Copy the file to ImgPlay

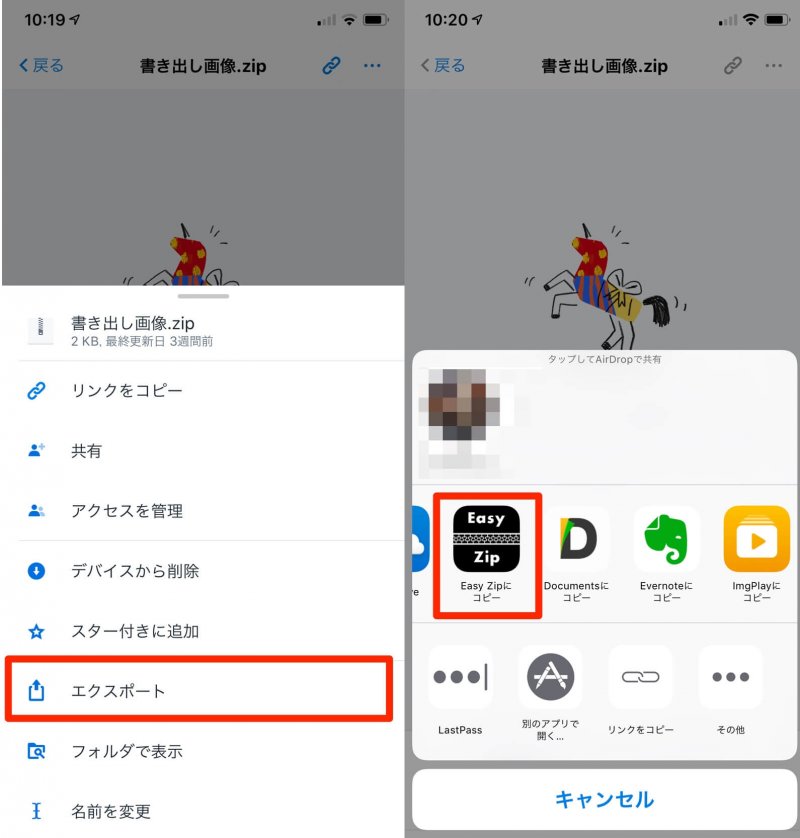[x=757, y=540]
